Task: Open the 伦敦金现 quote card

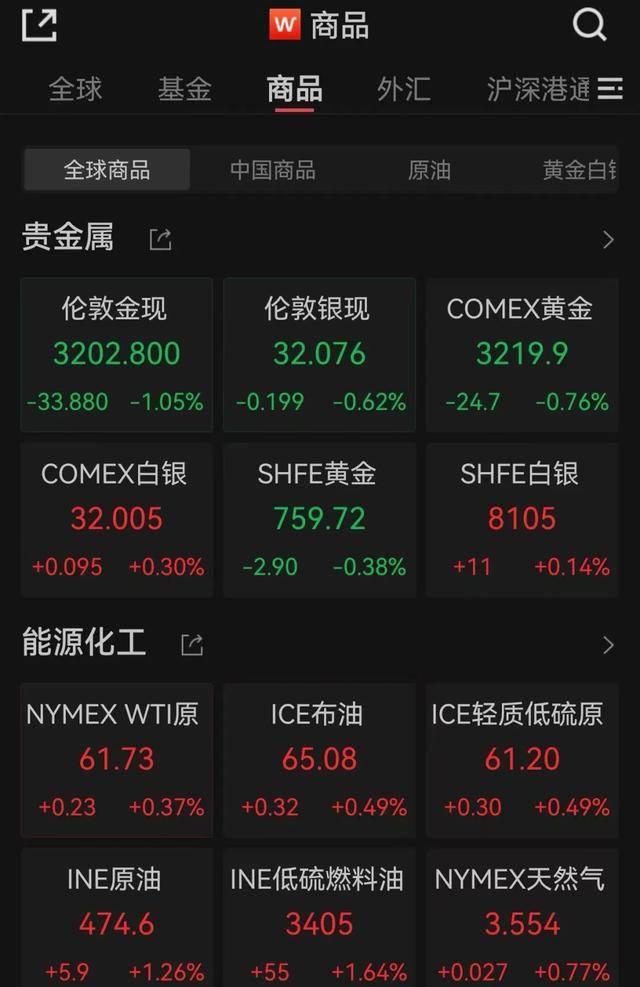Action: tap(116, 355)
